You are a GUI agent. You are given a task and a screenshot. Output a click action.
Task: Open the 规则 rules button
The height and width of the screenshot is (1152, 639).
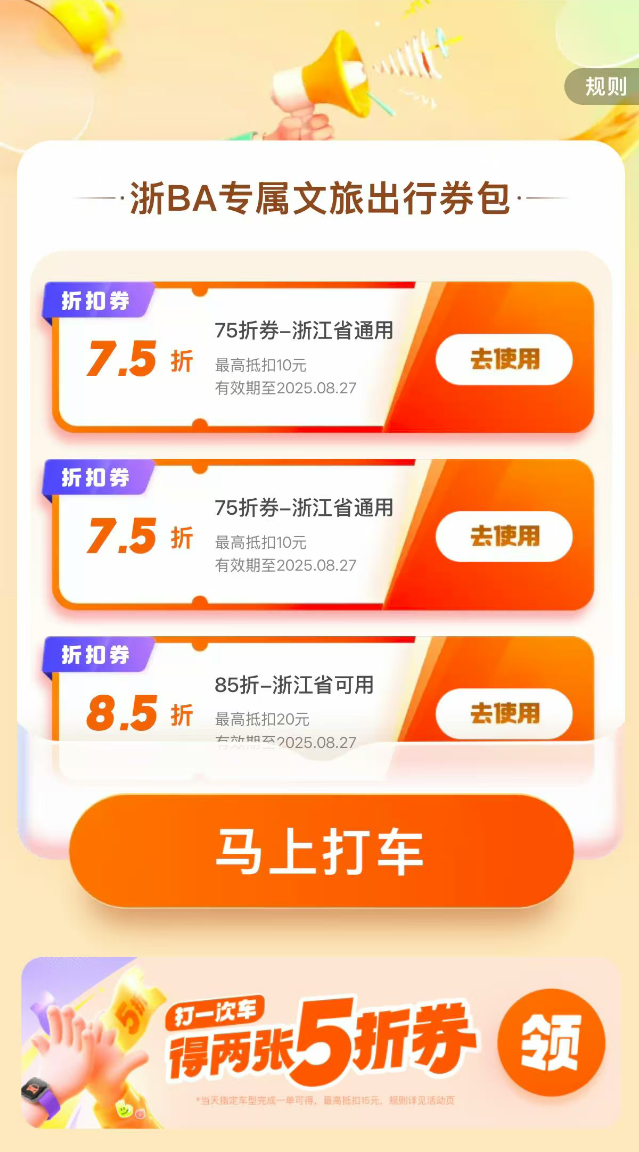point(604,87)
